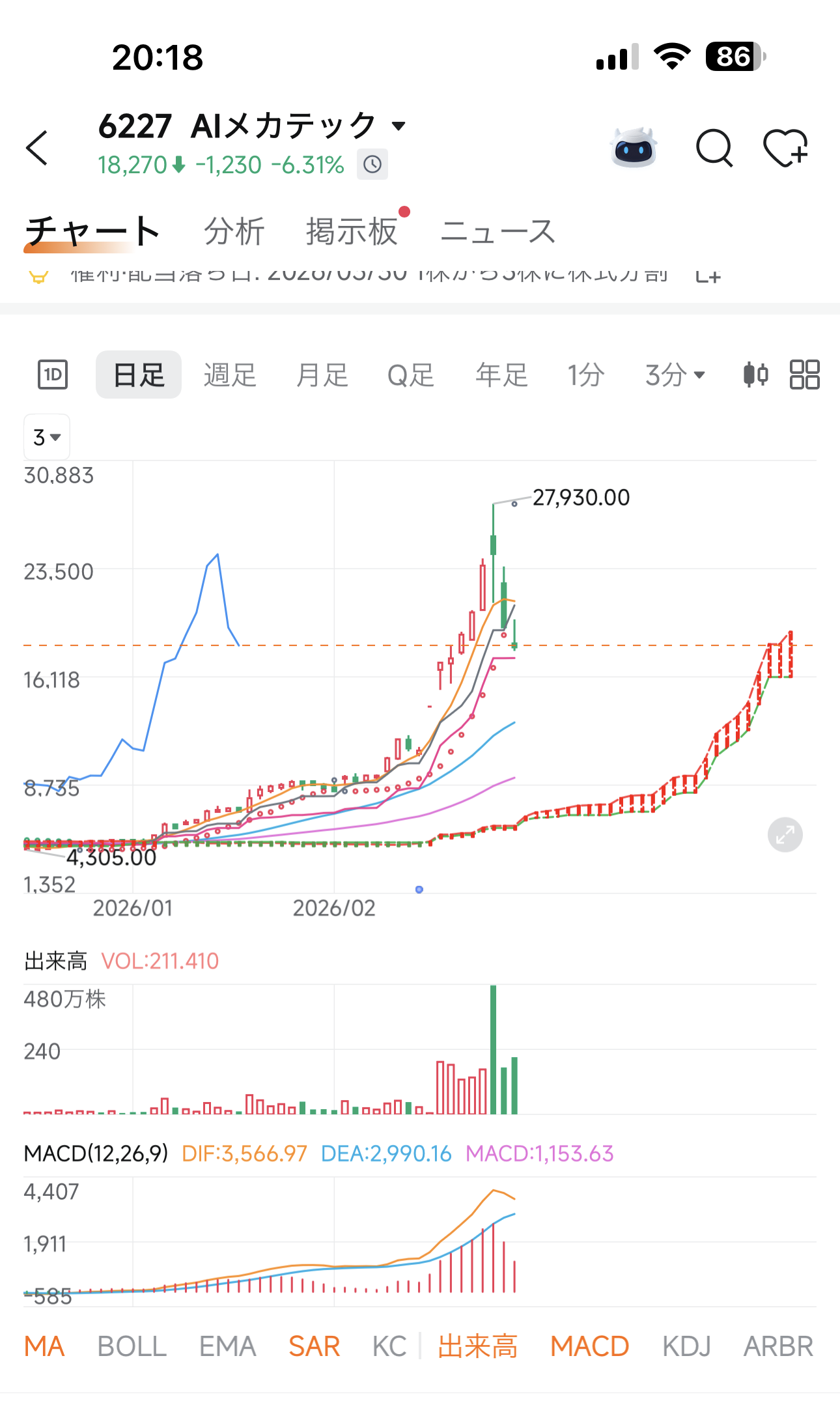Open the candlestick chart style settings
Screen dimensions: 840x1414
click(755, 375)
